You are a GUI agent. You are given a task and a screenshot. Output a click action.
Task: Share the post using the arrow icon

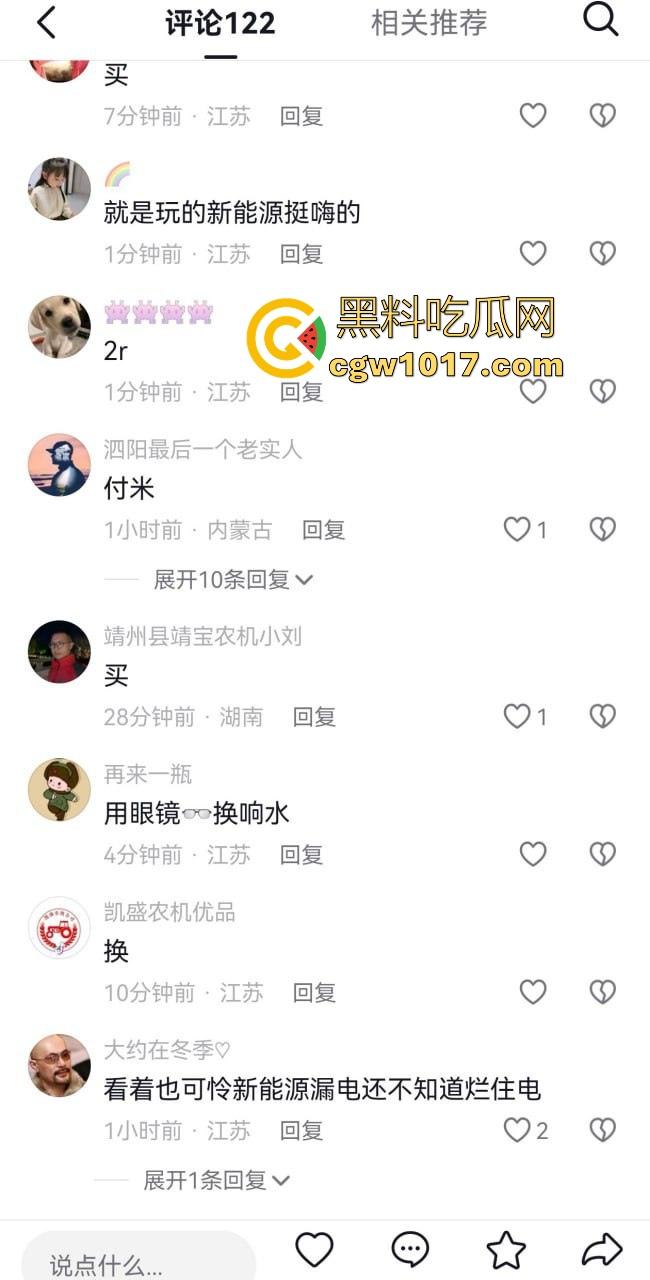602,1250
